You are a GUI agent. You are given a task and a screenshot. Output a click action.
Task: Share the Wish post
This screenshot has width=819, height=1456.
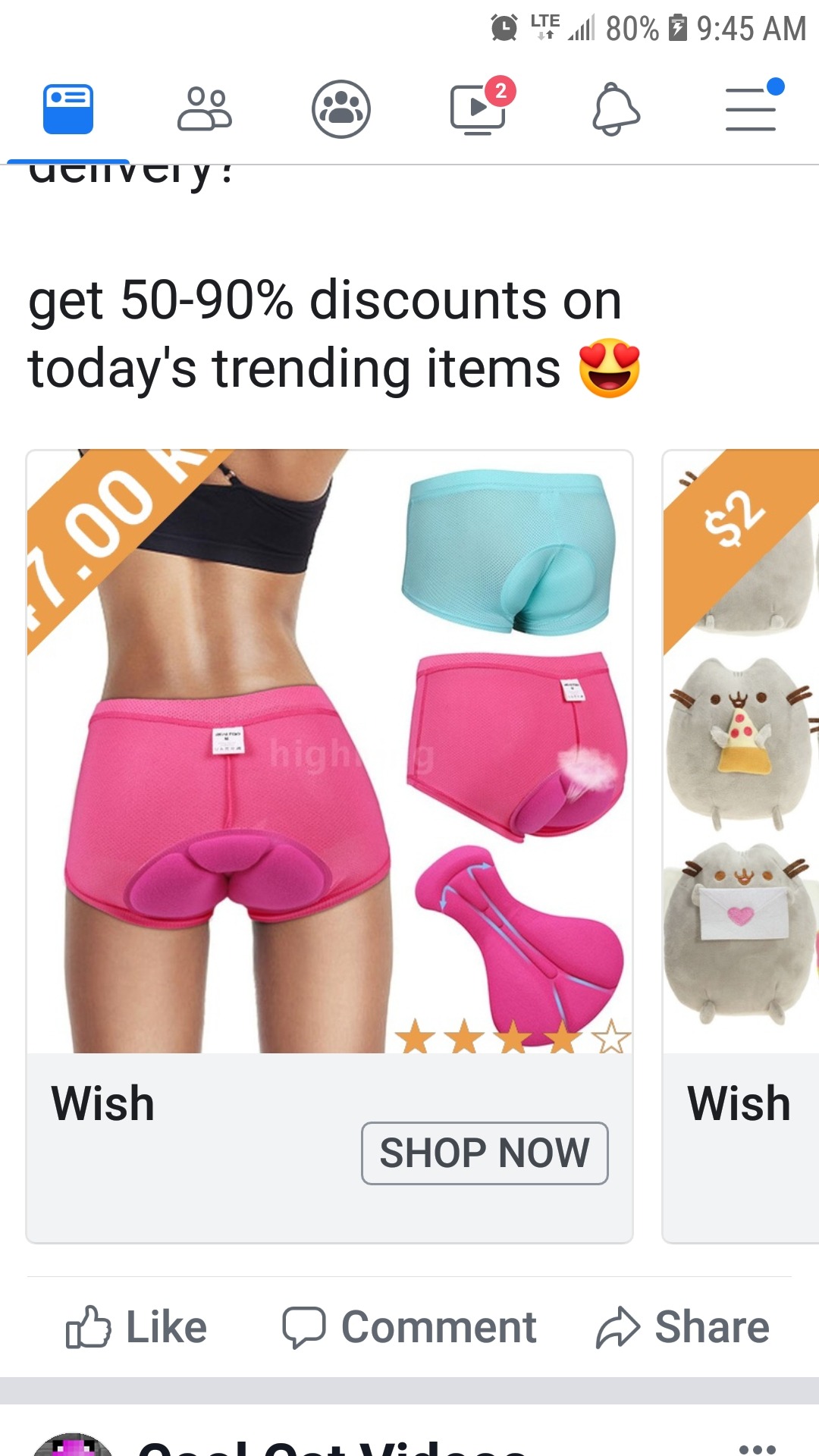coord(682,1327)
